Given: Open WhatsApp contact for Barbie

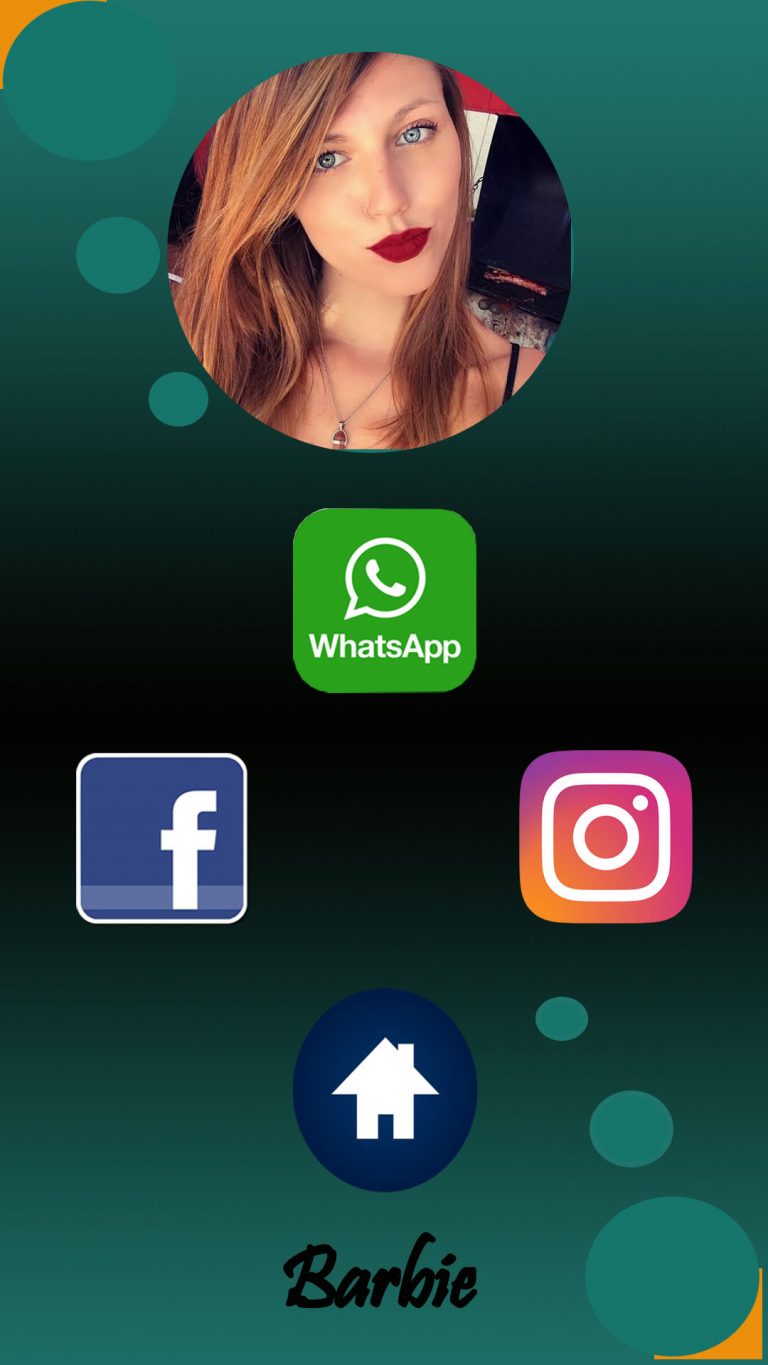Looking at the screenshot, I should point(384,600).
